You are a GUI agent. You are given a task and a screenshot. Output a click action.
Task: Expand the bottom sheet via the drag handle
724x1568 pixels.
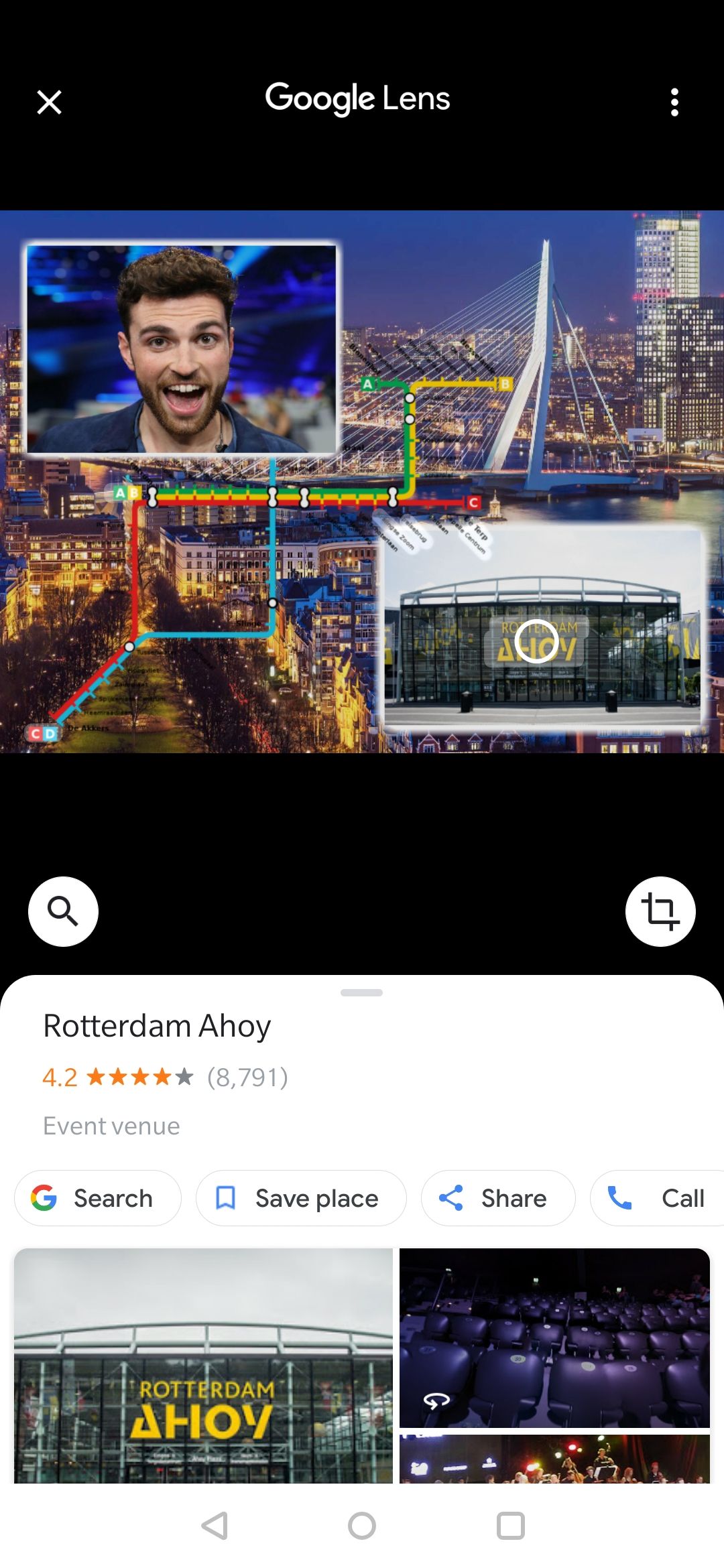(x=362, y=994)
